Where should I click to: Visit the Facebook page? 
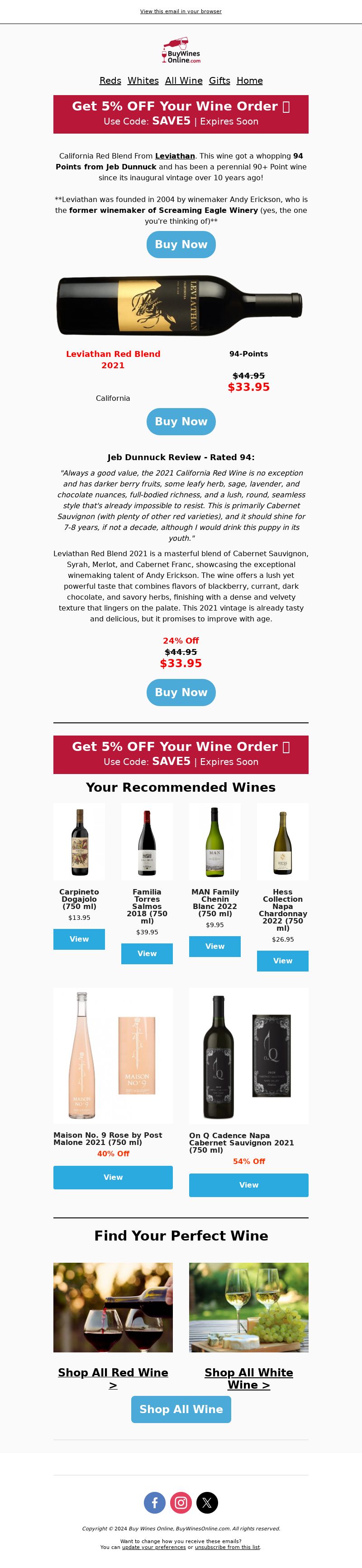coord(155,1502)
